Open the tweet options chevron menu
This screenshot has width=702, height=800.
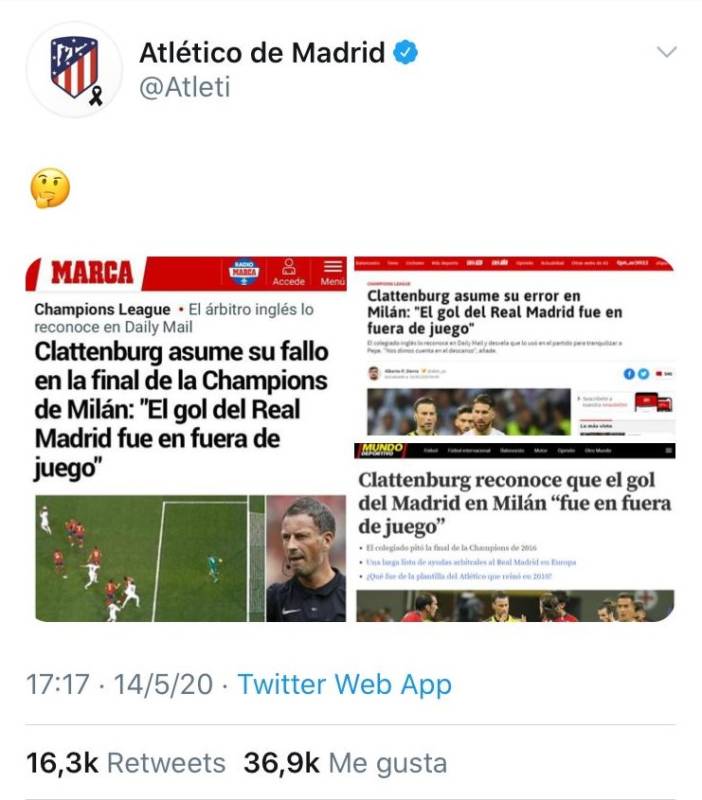(665, 52)
